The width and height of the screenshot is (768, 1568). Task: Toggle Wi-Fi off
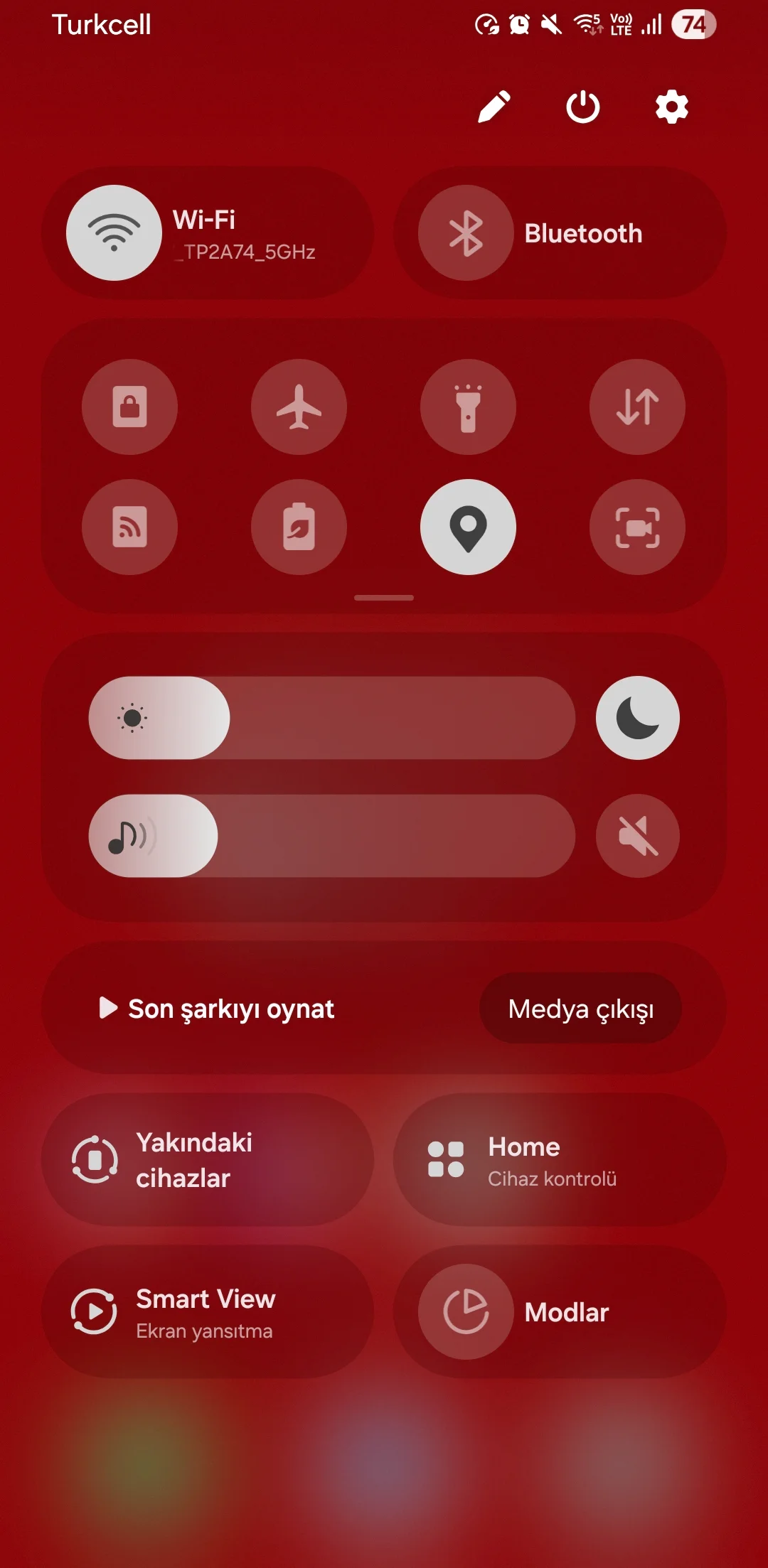(x=114, y=233)
